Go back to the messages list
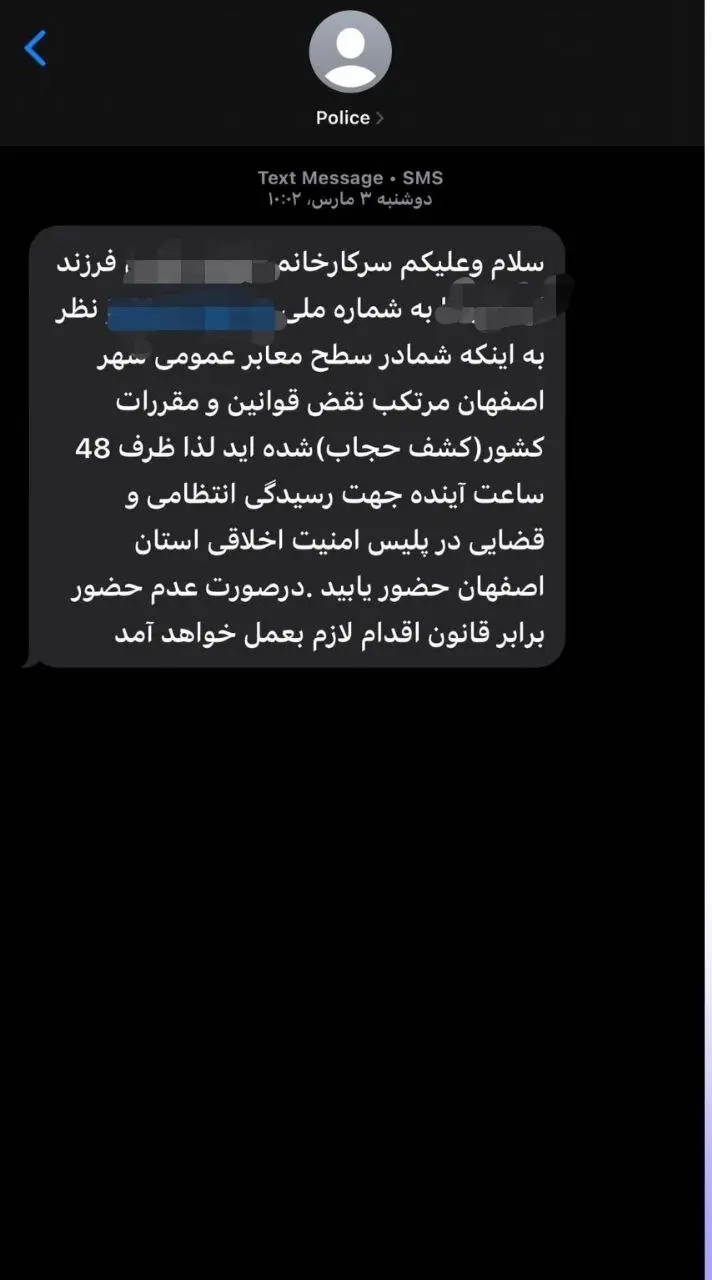The height and width of the screenshot is (1280, 712). click(x=36, y=48)
